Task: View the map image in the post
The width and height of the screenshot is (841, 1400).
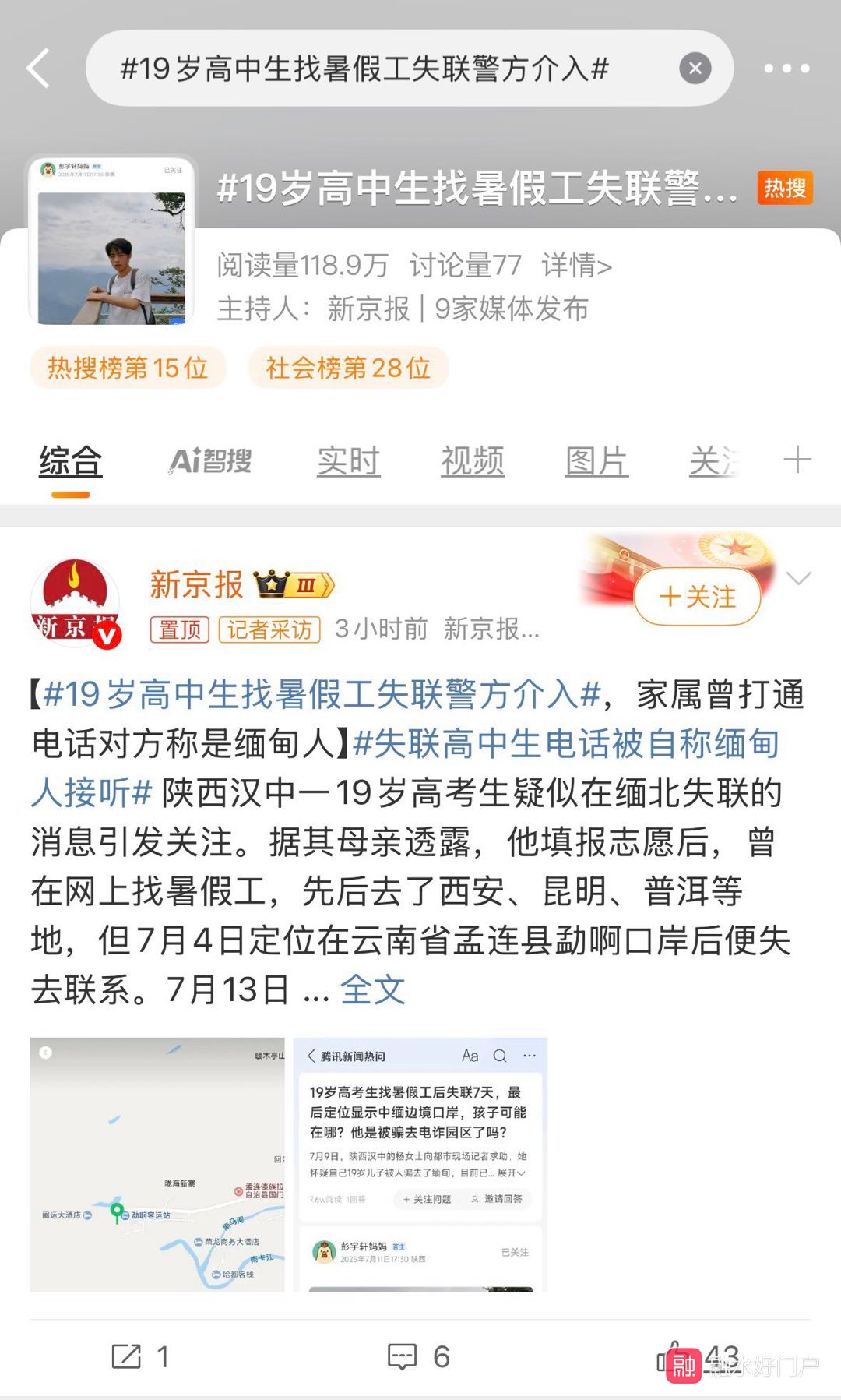Action: (157, 1165)
